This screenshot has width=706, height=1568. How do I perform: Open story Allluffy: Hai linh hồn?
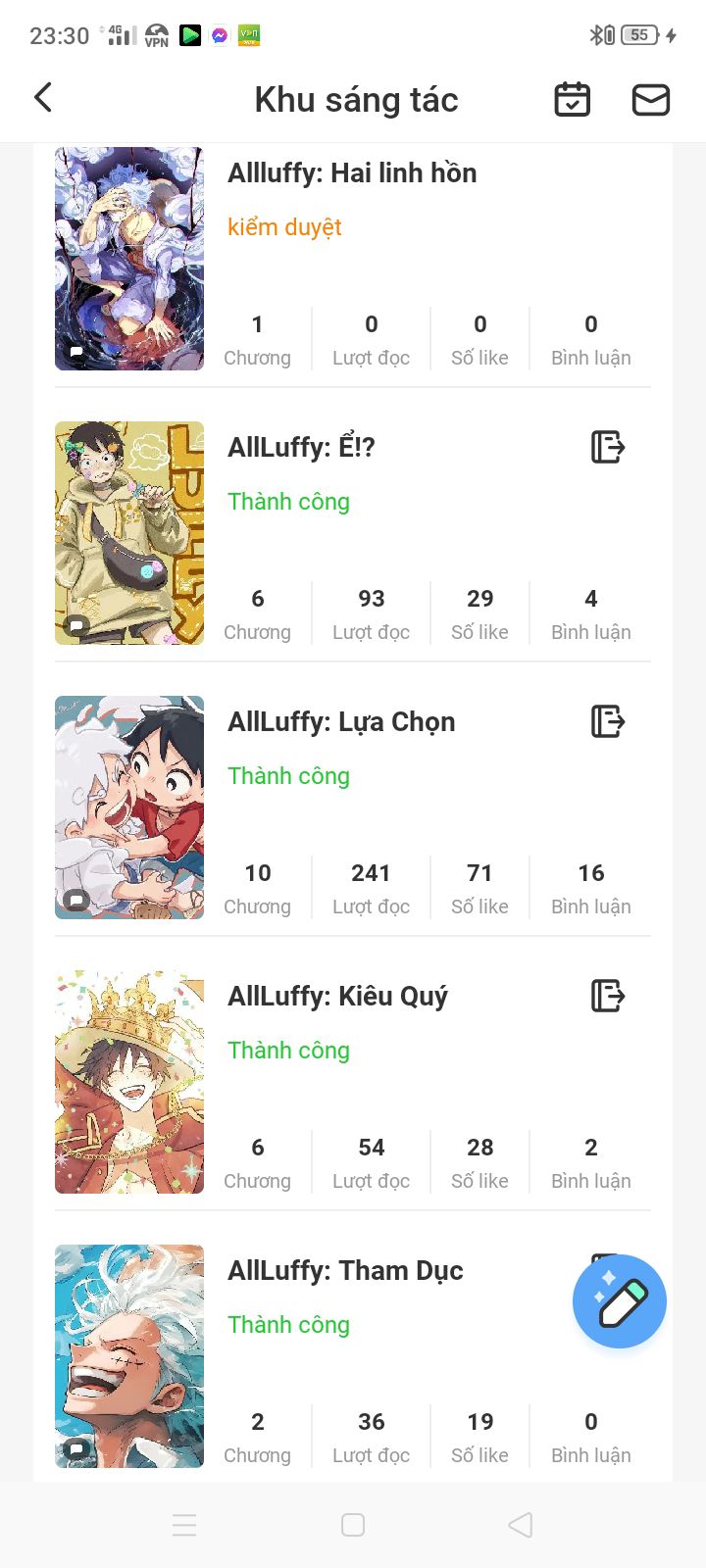pos(352,173)
